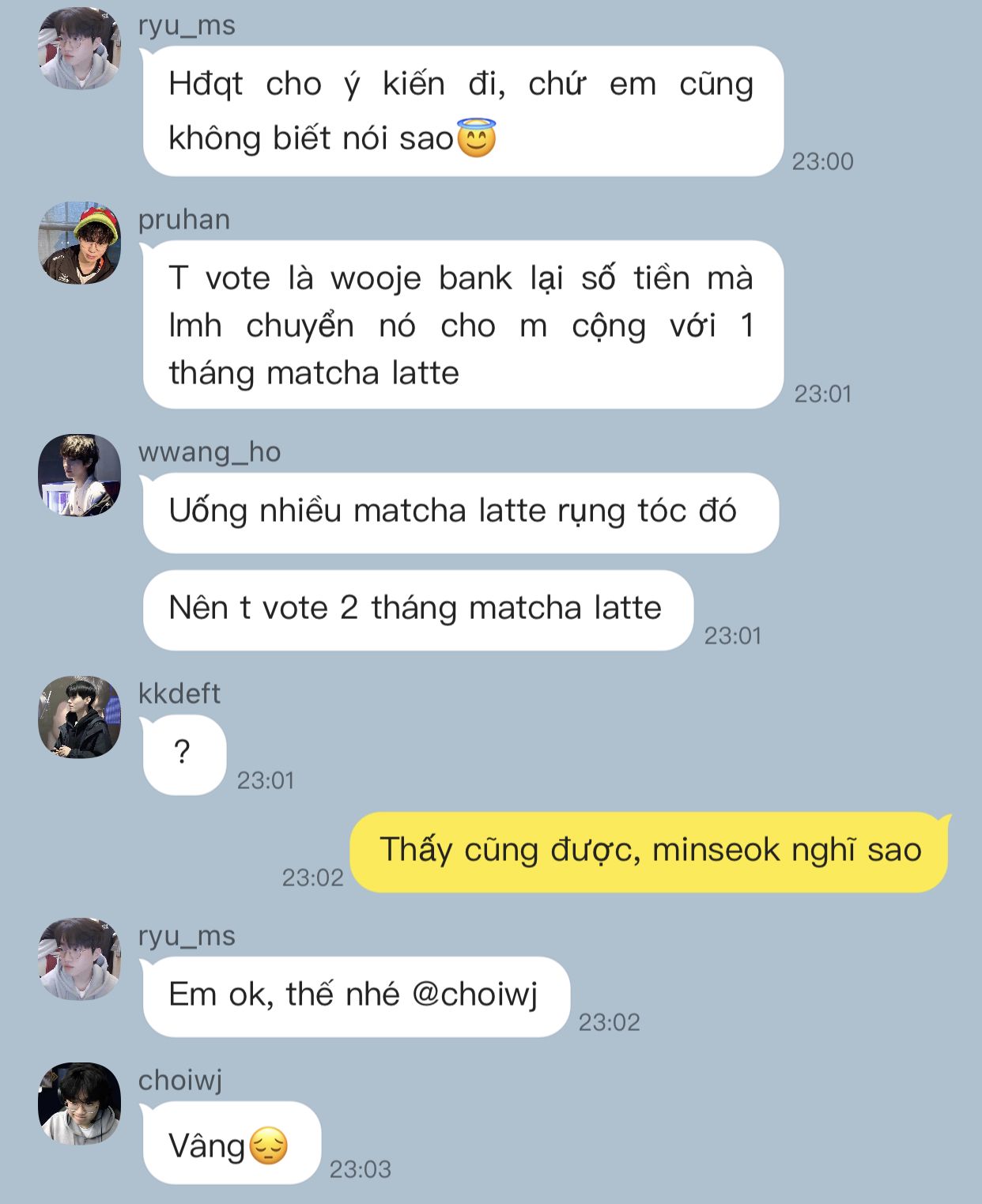Open ryu_ms avatar beside 'Hđqt cho ý kiến' message
The height and width of the screenshot is (1204, 982).
(x=79, y=47)
